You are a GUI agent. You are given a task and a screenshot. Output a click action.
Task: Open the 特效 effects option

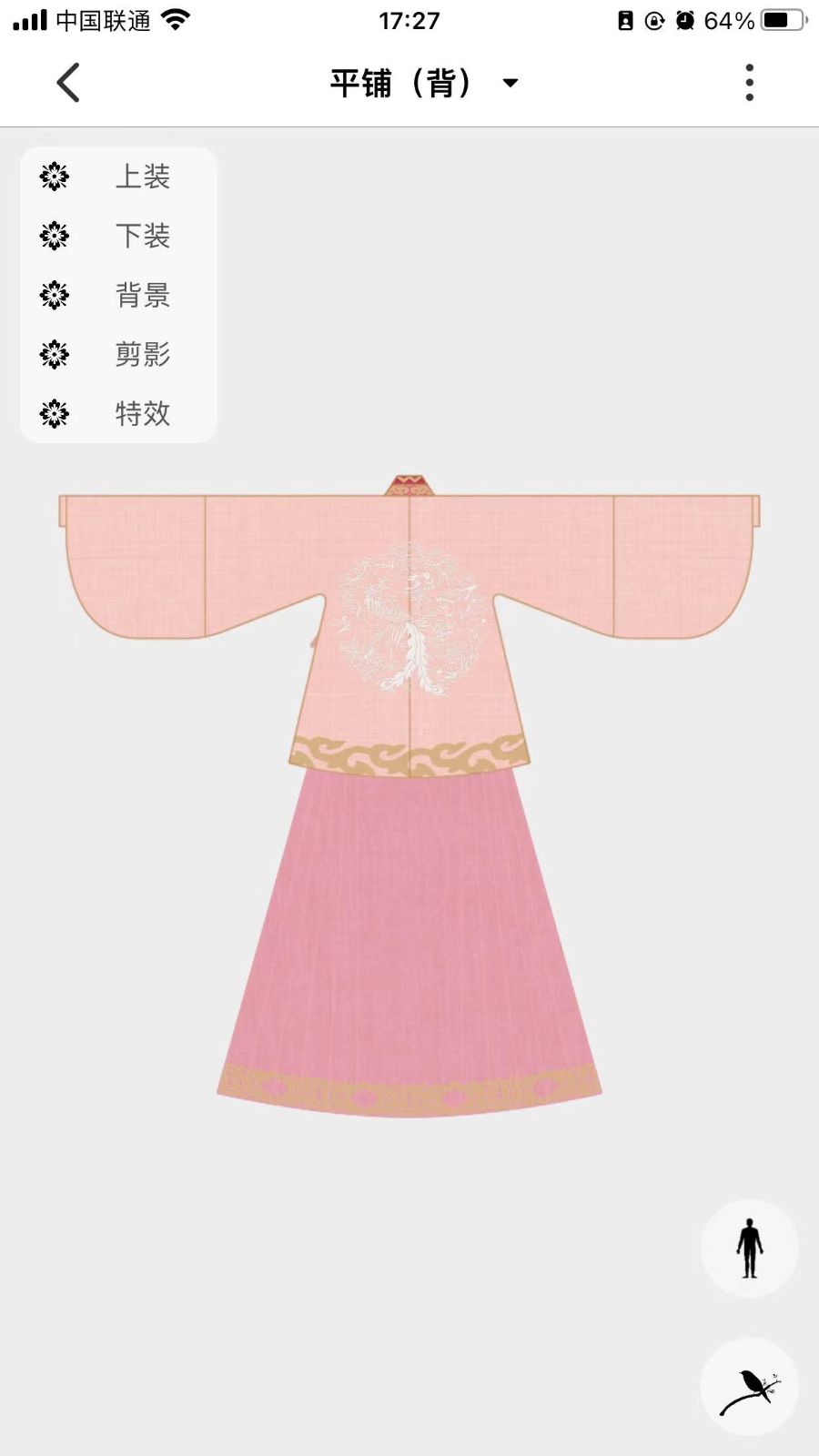(x=142, y=413)
